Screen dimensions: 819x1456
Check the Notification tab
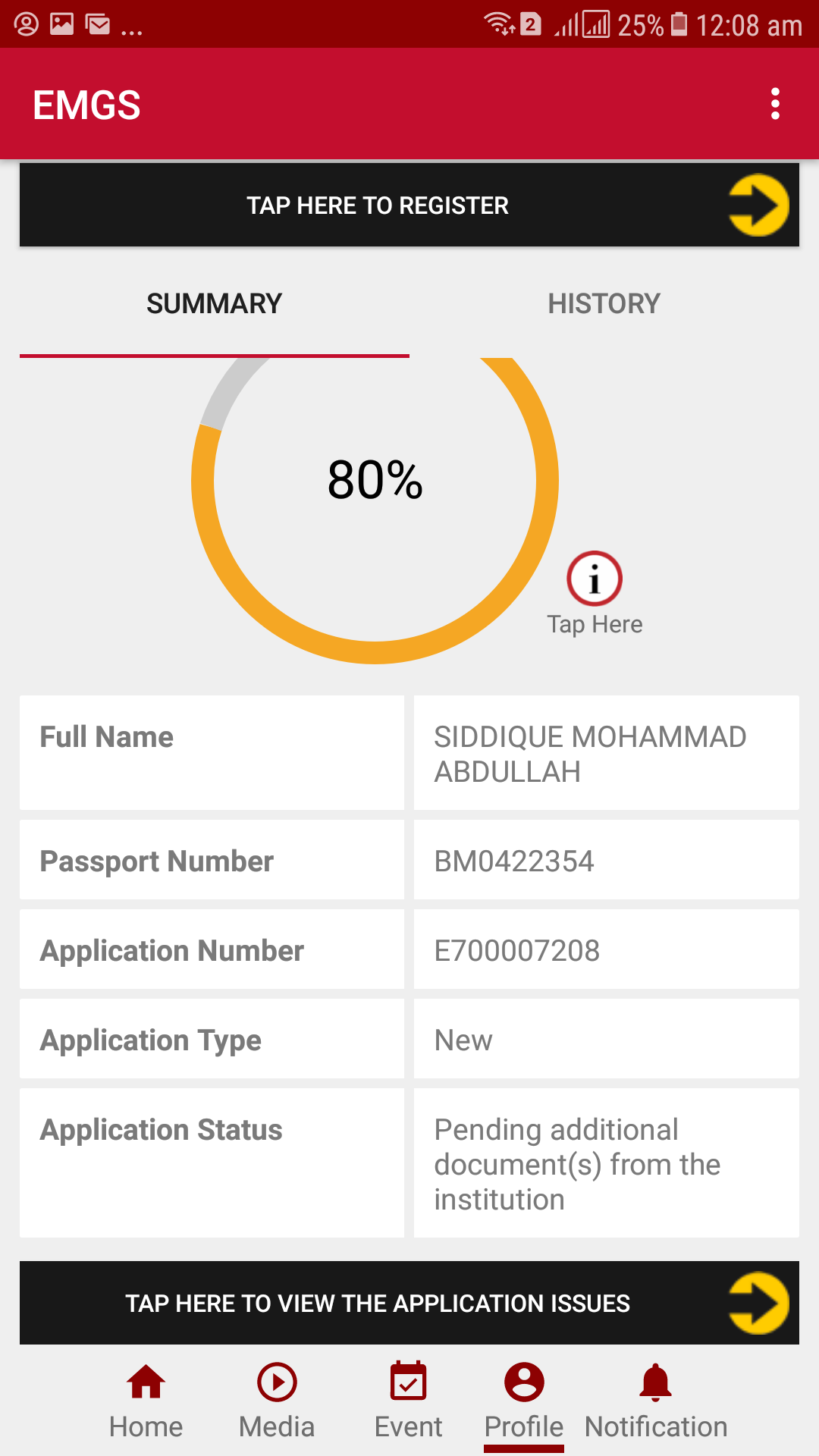pos(656,1401)
